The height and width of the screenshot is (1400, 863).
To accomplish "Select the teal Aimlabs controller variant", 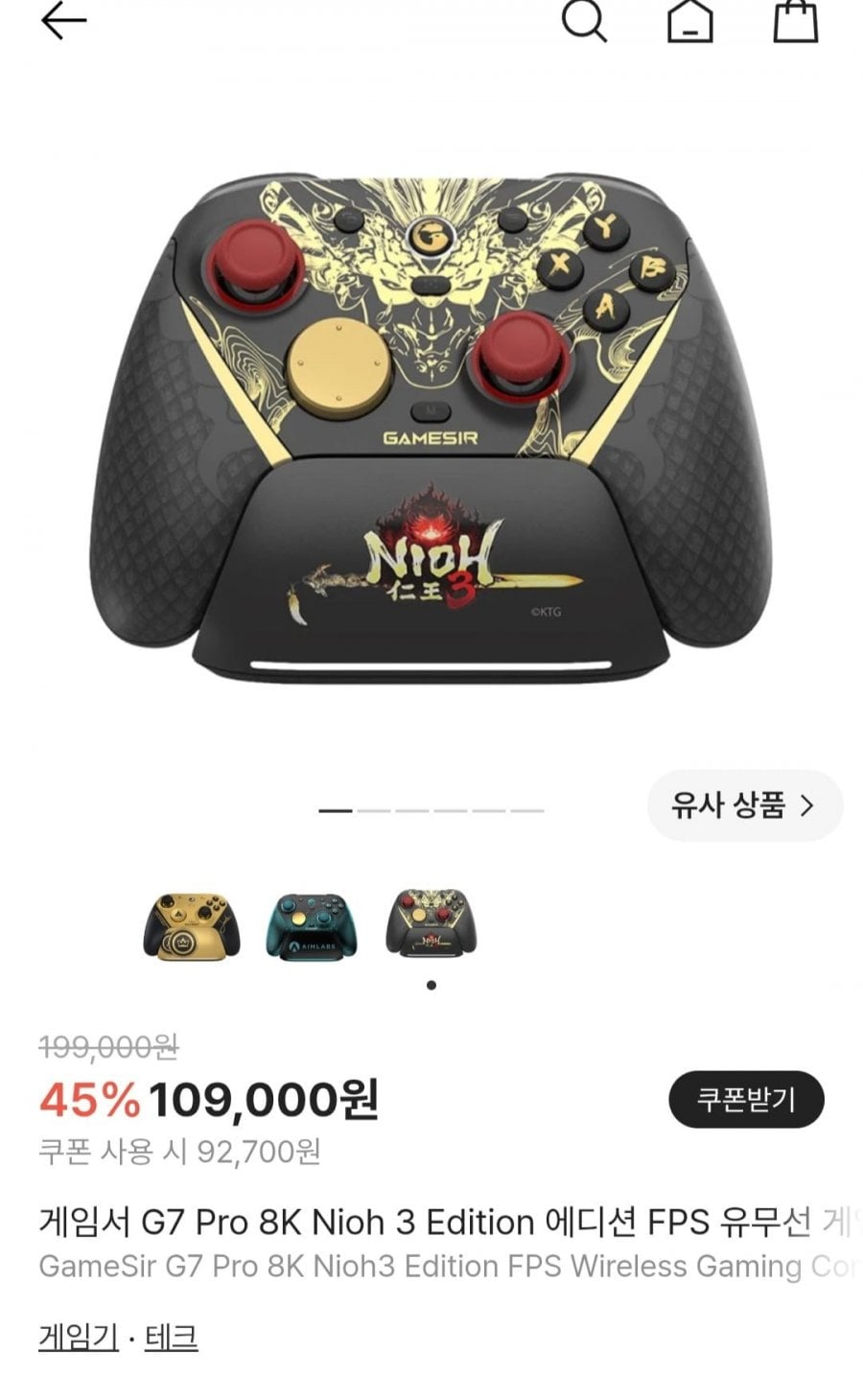I will pyautogui.click(x=309, y=925).
